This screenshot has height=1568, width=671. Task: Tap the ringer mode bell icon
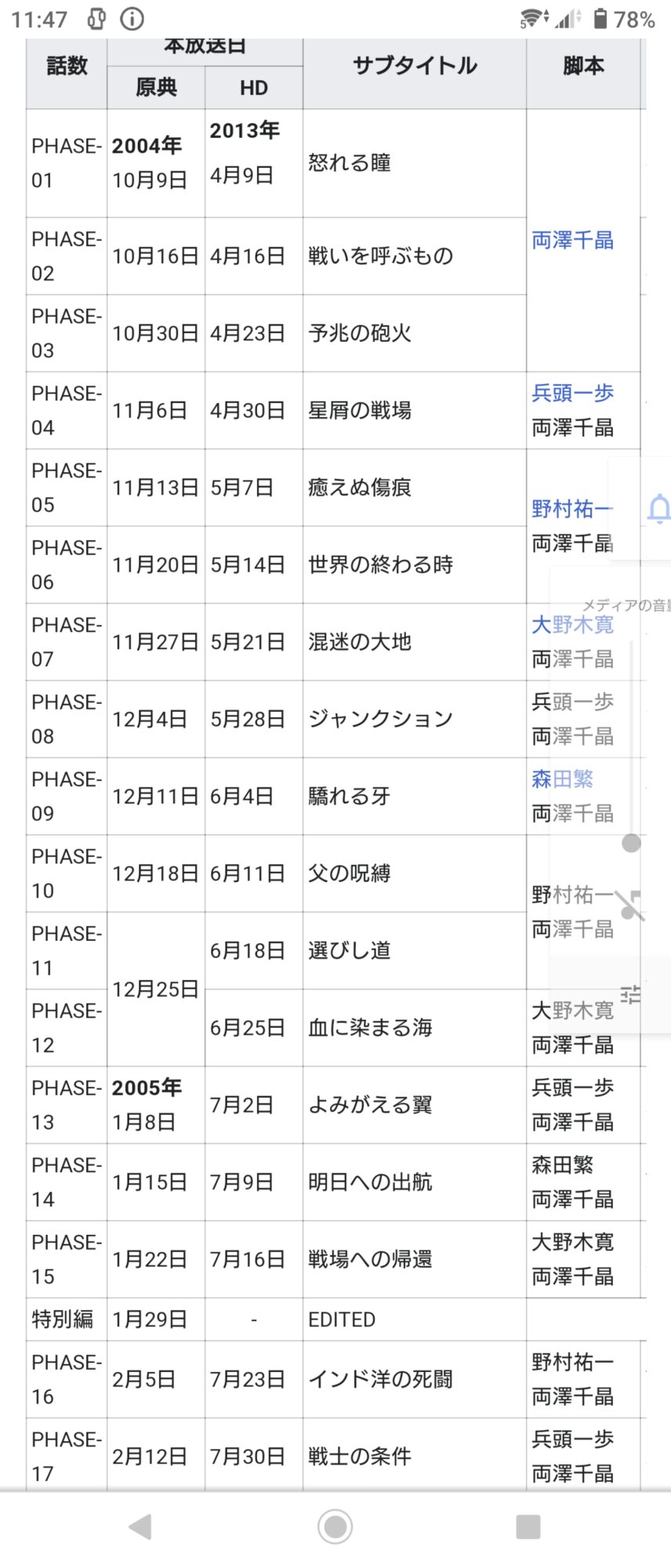(658, 509)
